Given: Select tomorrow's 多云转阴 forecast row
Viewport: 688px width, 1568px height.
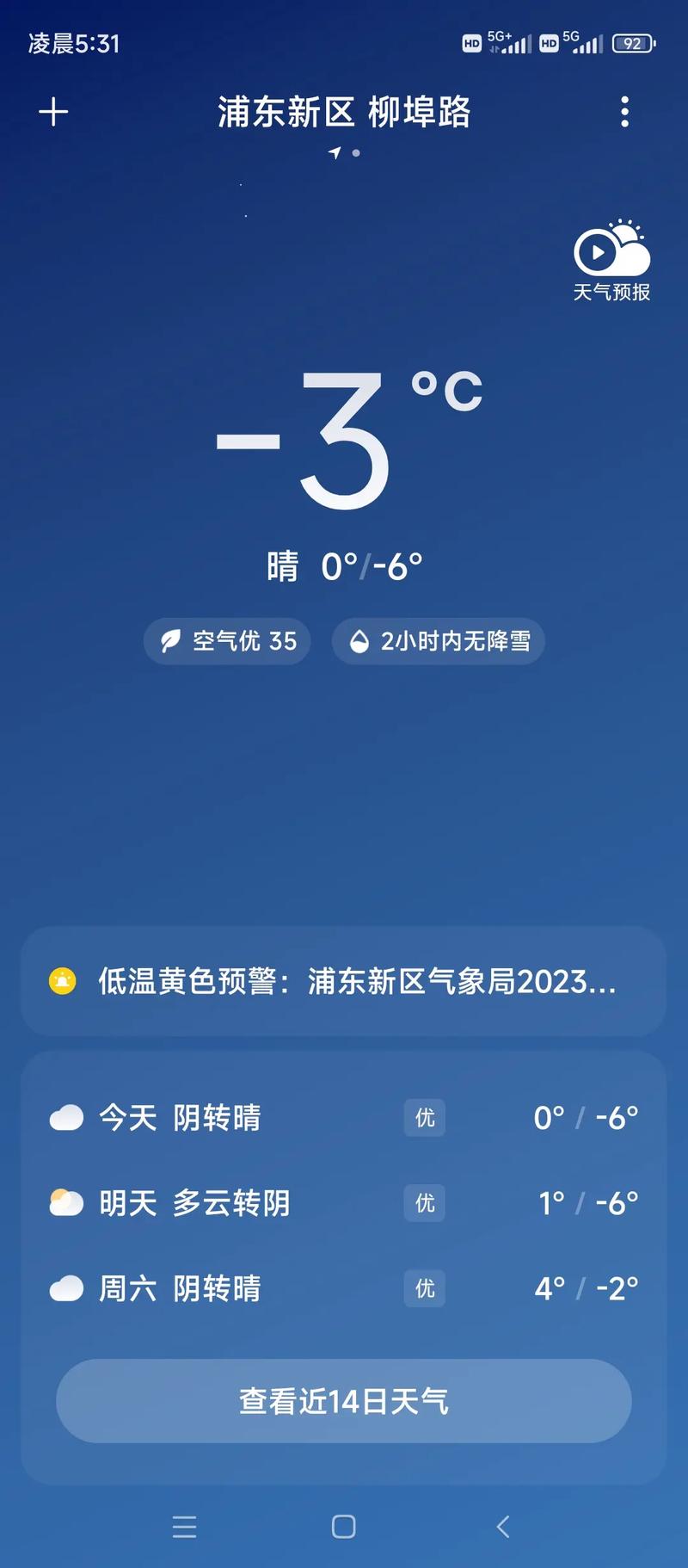Looking at the screenshot, I should click(344, 1203).
